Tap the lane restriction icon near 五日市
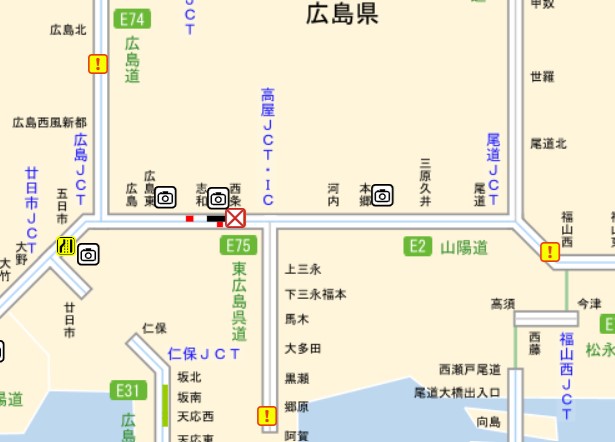The image size is (615, 442). 66,245
